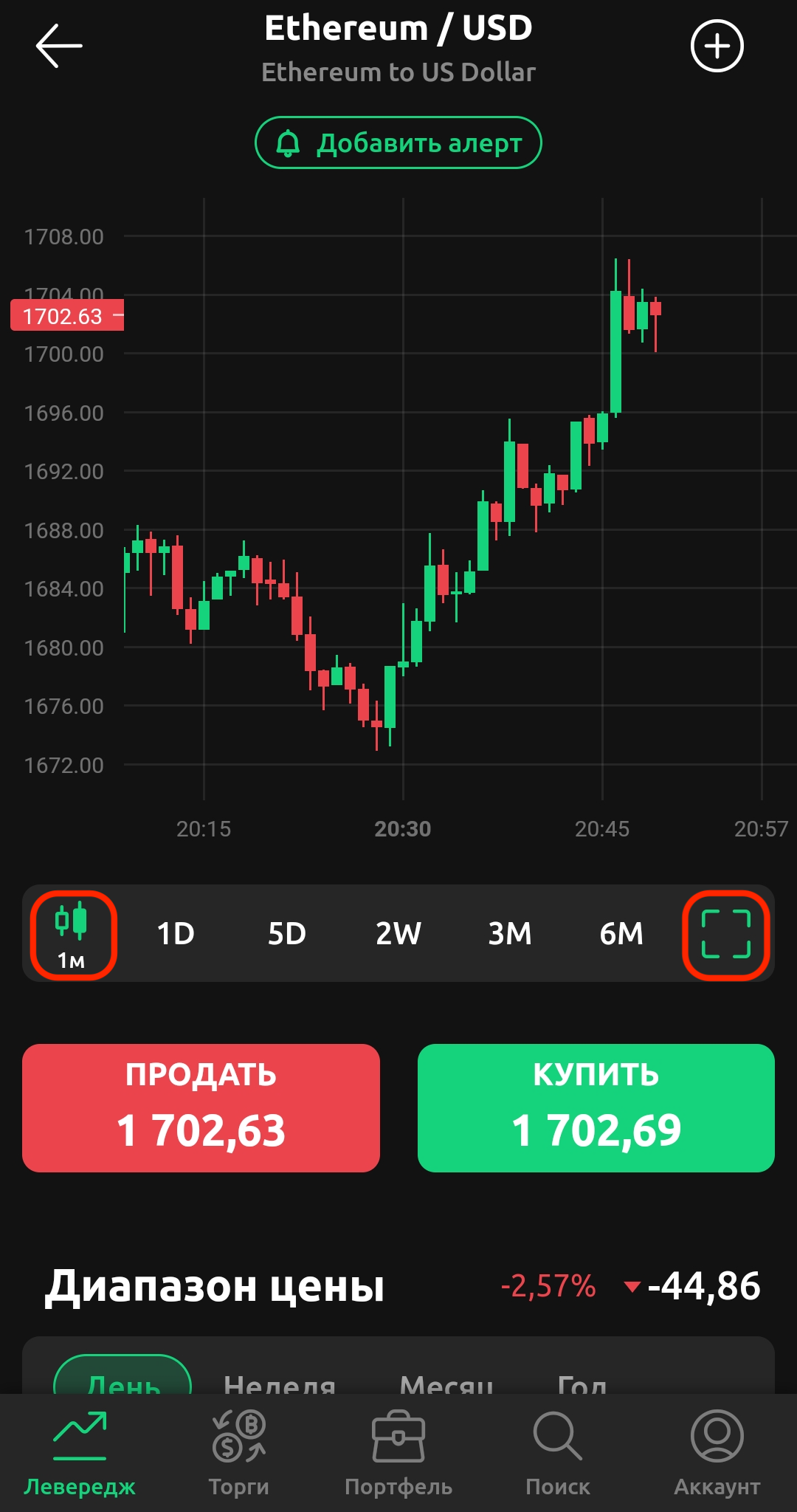
Task: Tap the Добавить алерт button
Action: 398,142
